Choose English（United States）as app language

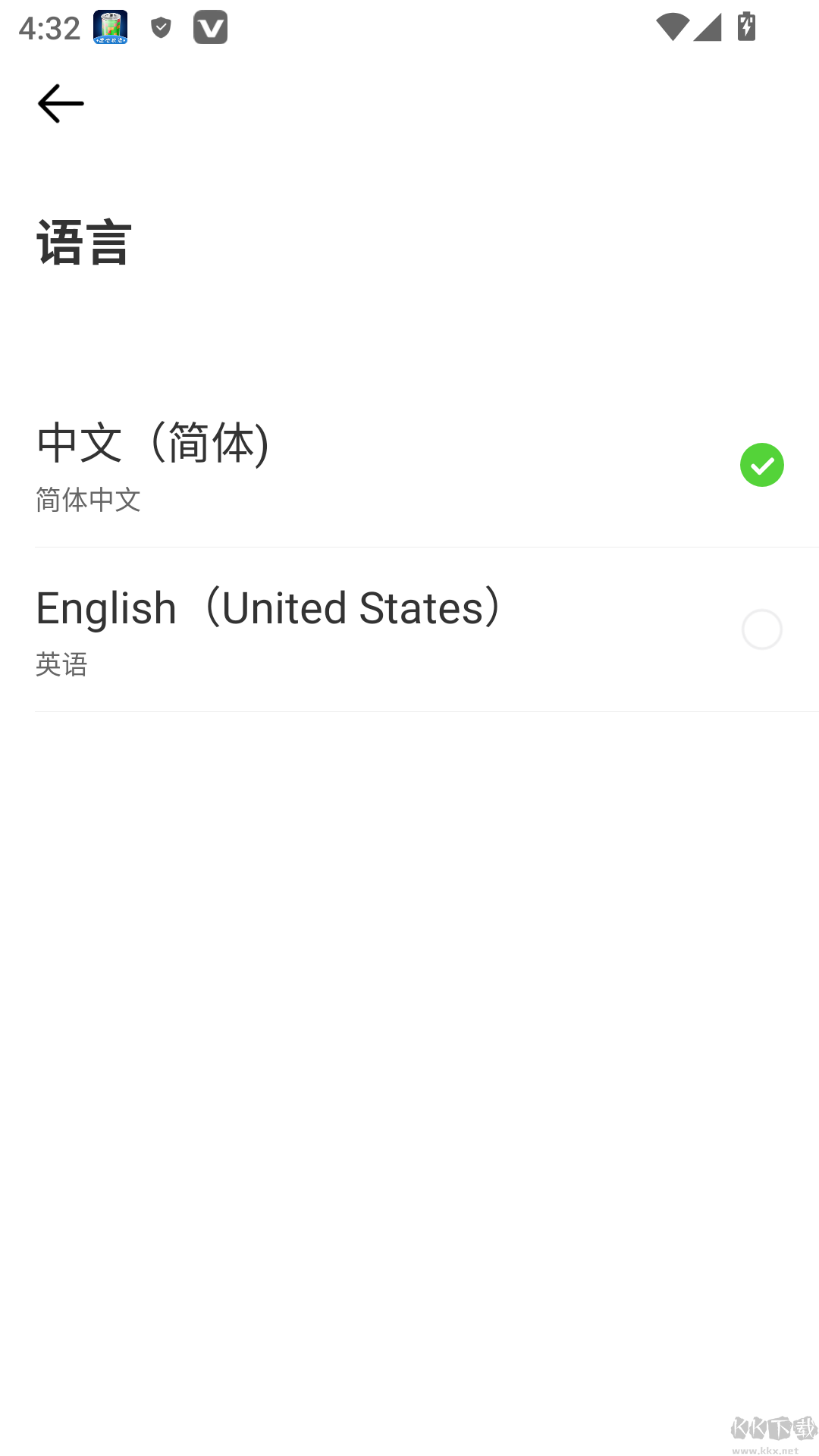(x=303, y=629)
